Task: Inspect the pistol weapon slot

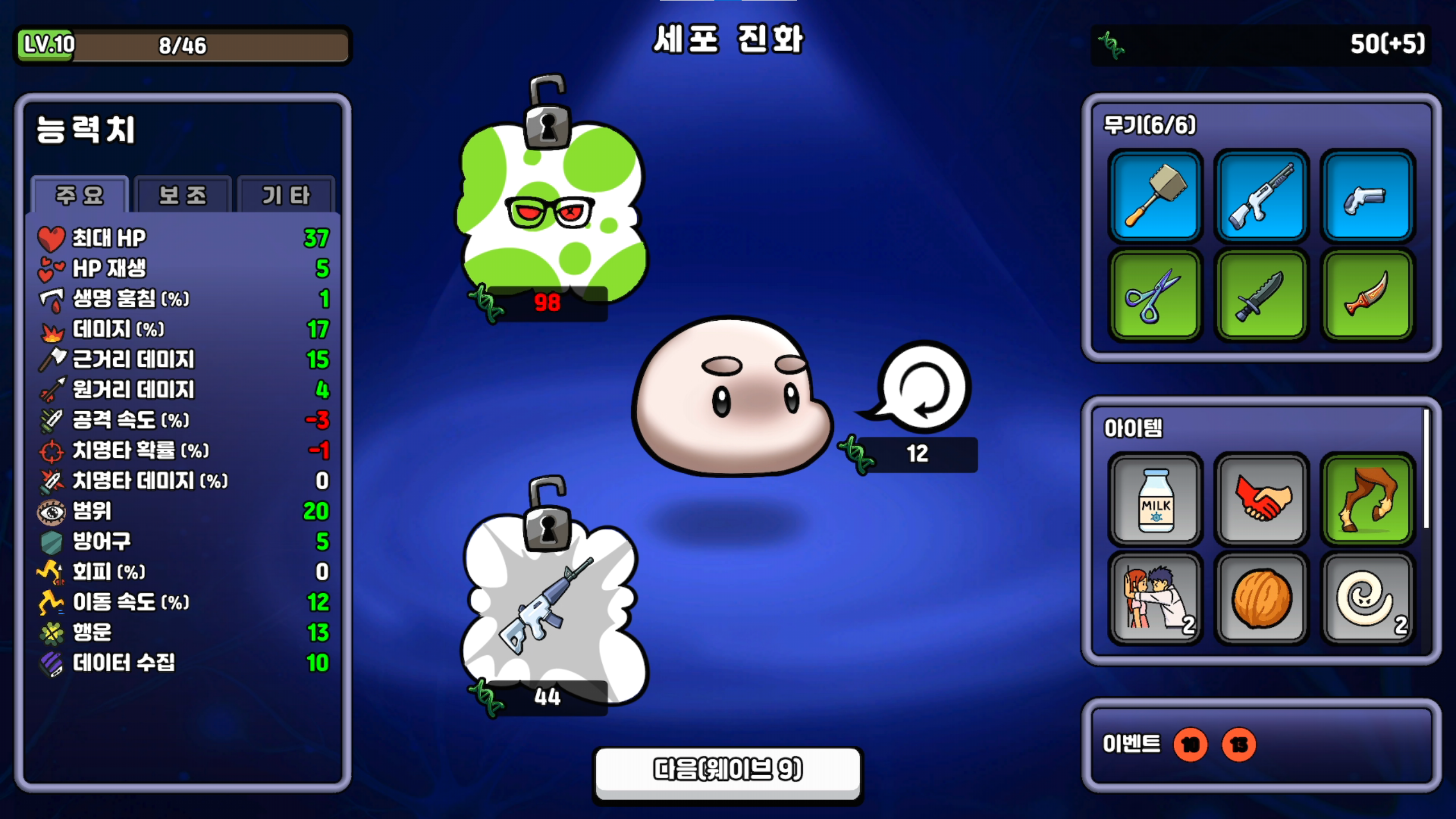Action: (x=1367, y=196)
